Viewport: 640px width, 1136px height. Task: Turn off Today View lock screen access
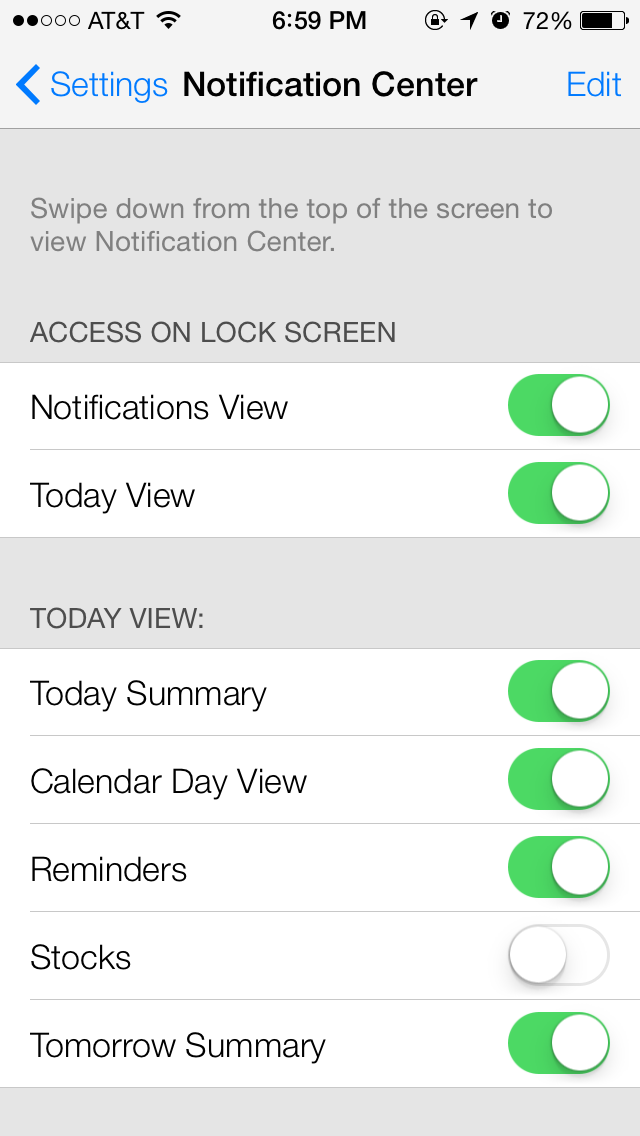click(559, 494)
